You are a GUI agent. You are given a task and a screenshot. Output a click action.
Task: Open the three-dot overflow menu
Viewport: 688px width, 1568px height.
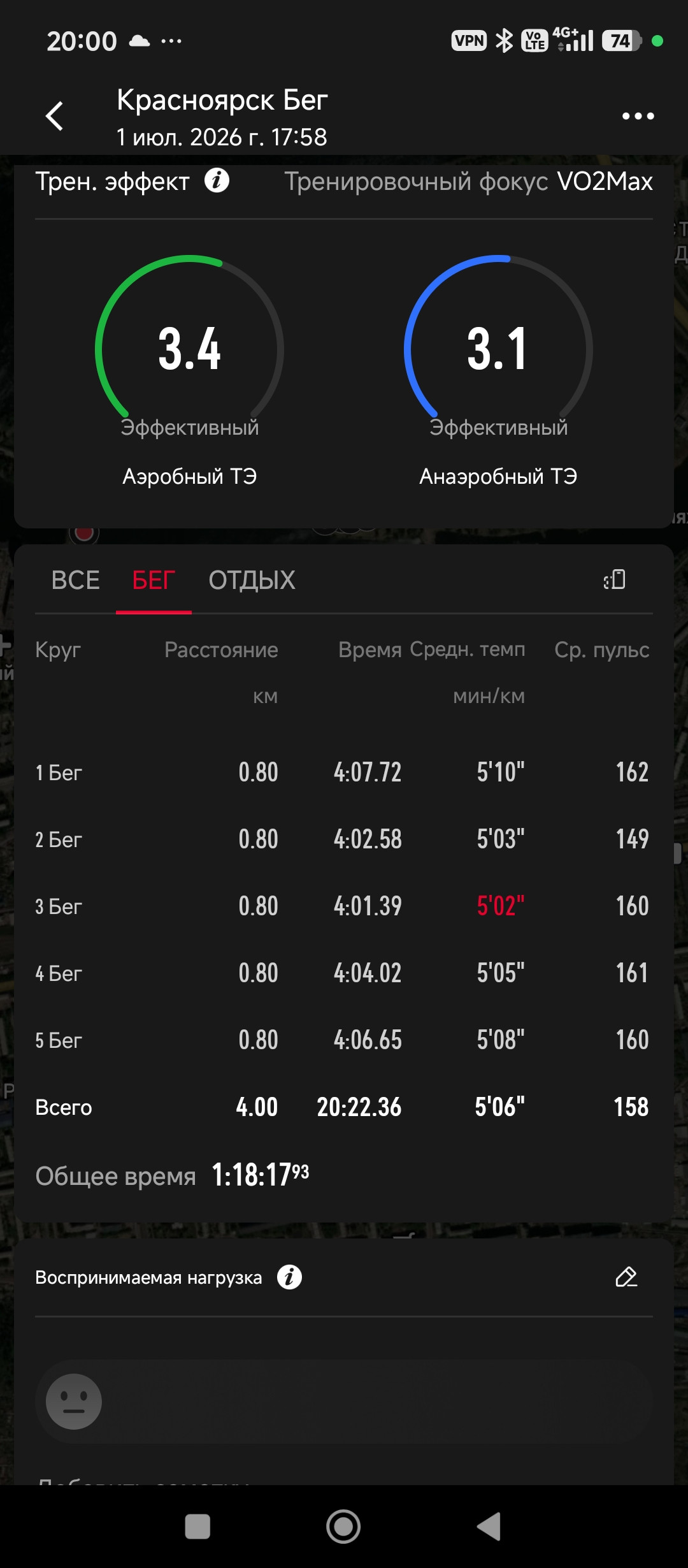pos(638,116)
